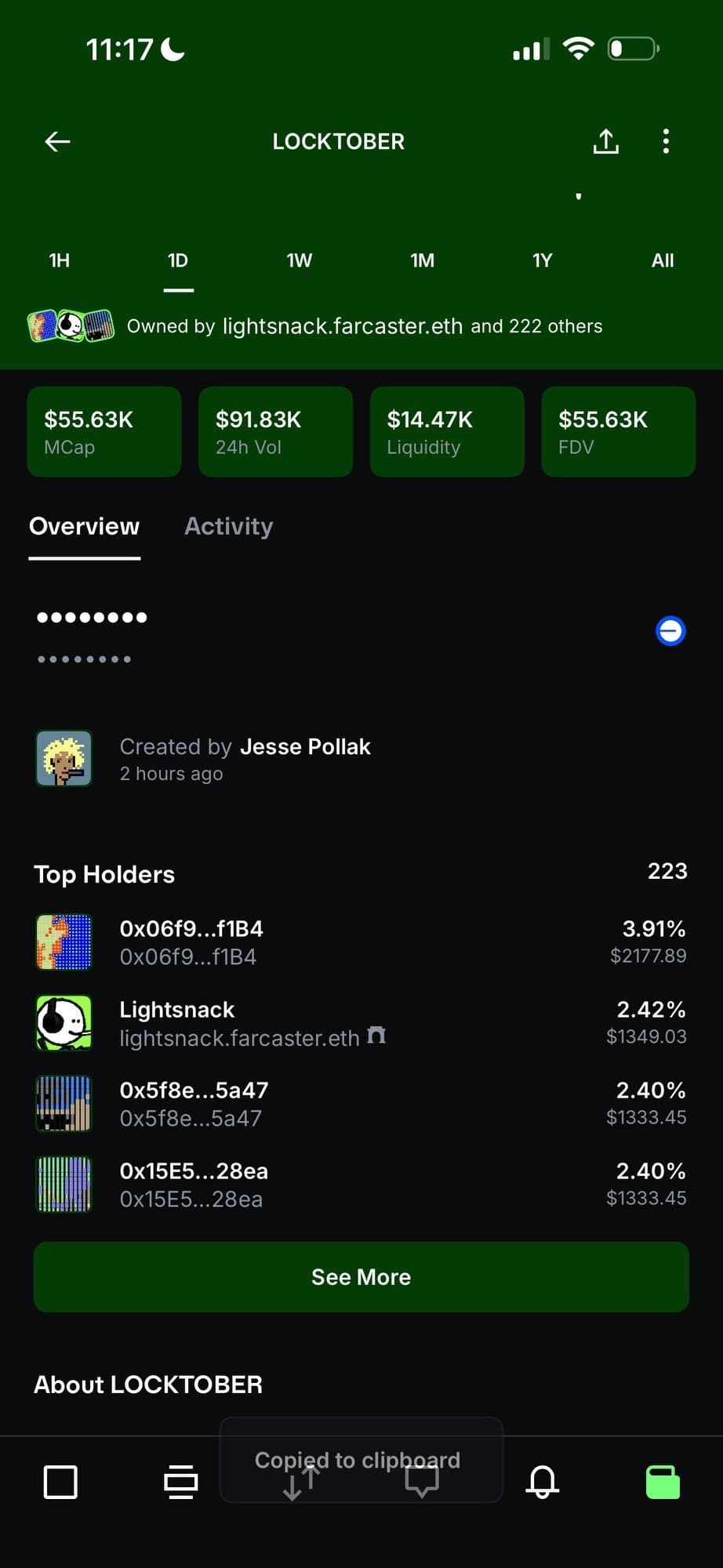Open the notifications bell tab

click(542, 1482)
